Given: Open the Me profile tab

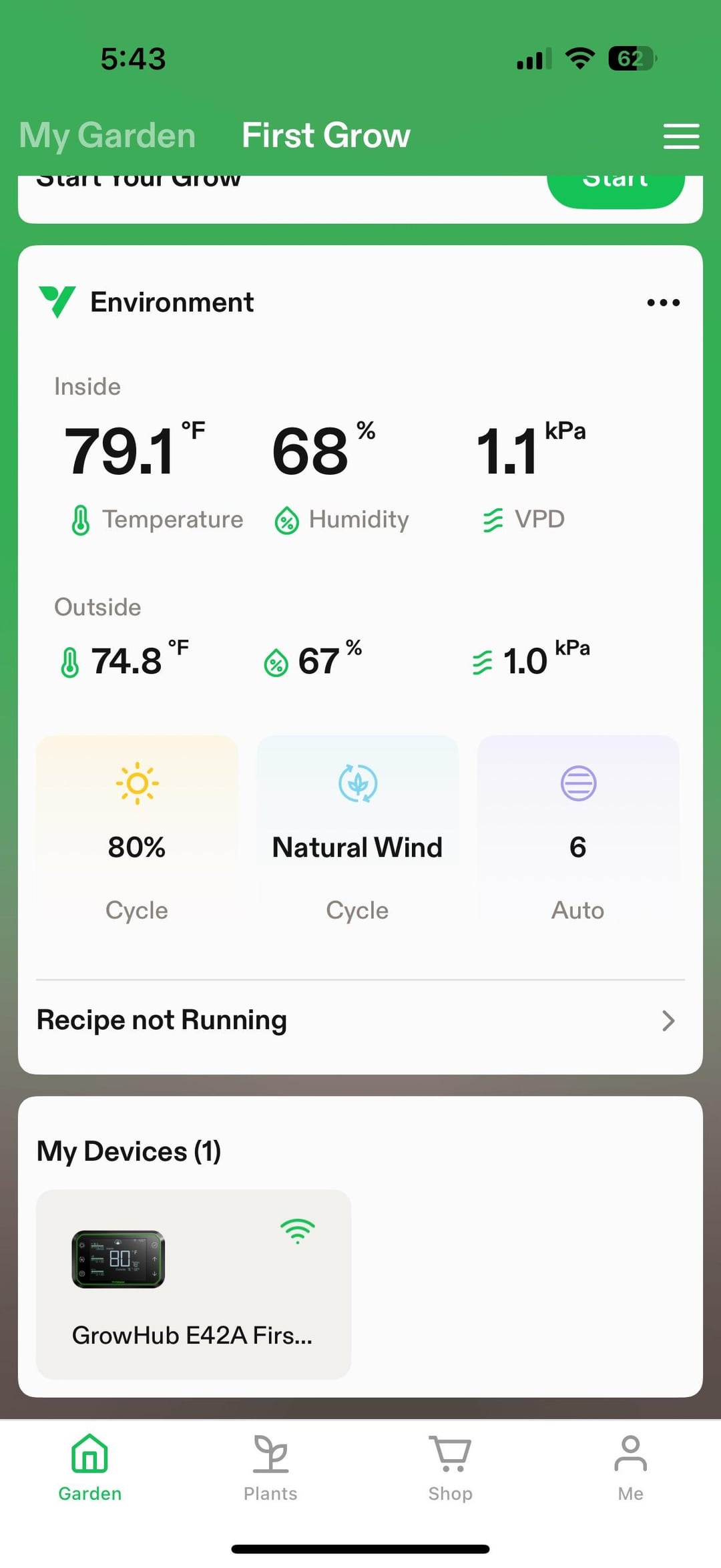Looking at the screenshot, I should coord(631,1468).
